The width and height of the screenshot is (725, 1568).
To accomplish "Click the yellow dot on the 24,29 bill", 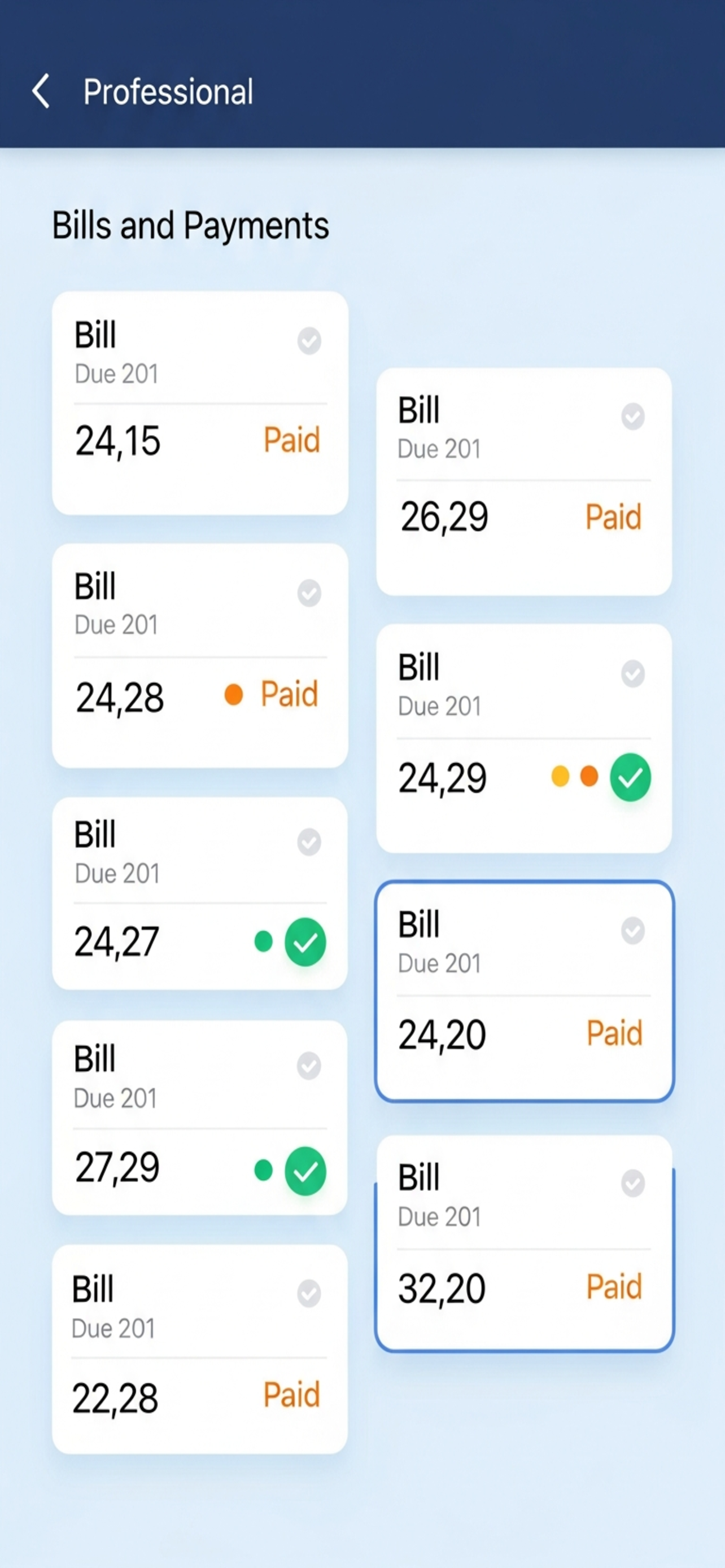I will 559,776.
